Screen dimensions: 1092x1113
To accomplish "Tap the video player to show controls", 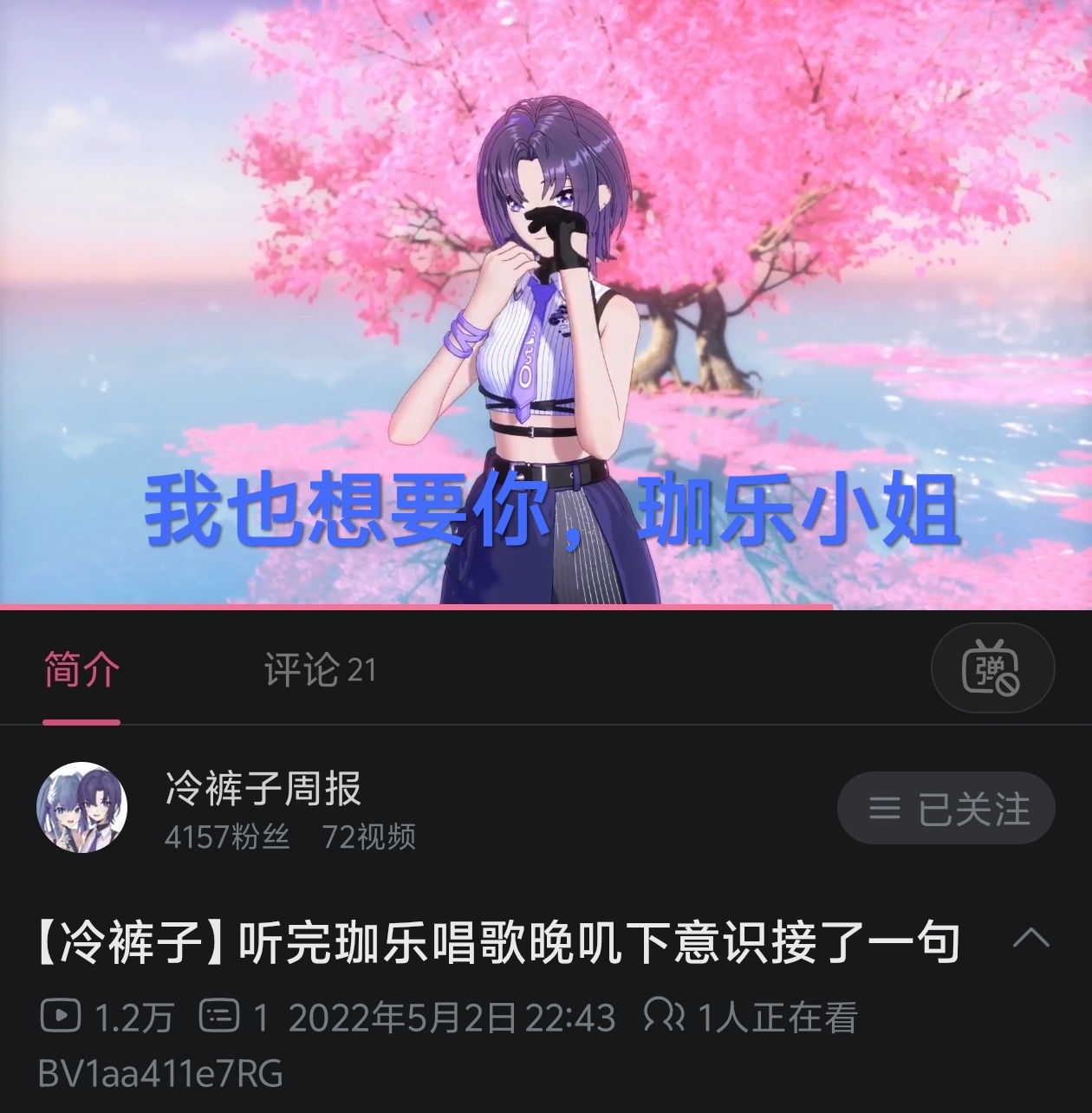I will (546, 303).
